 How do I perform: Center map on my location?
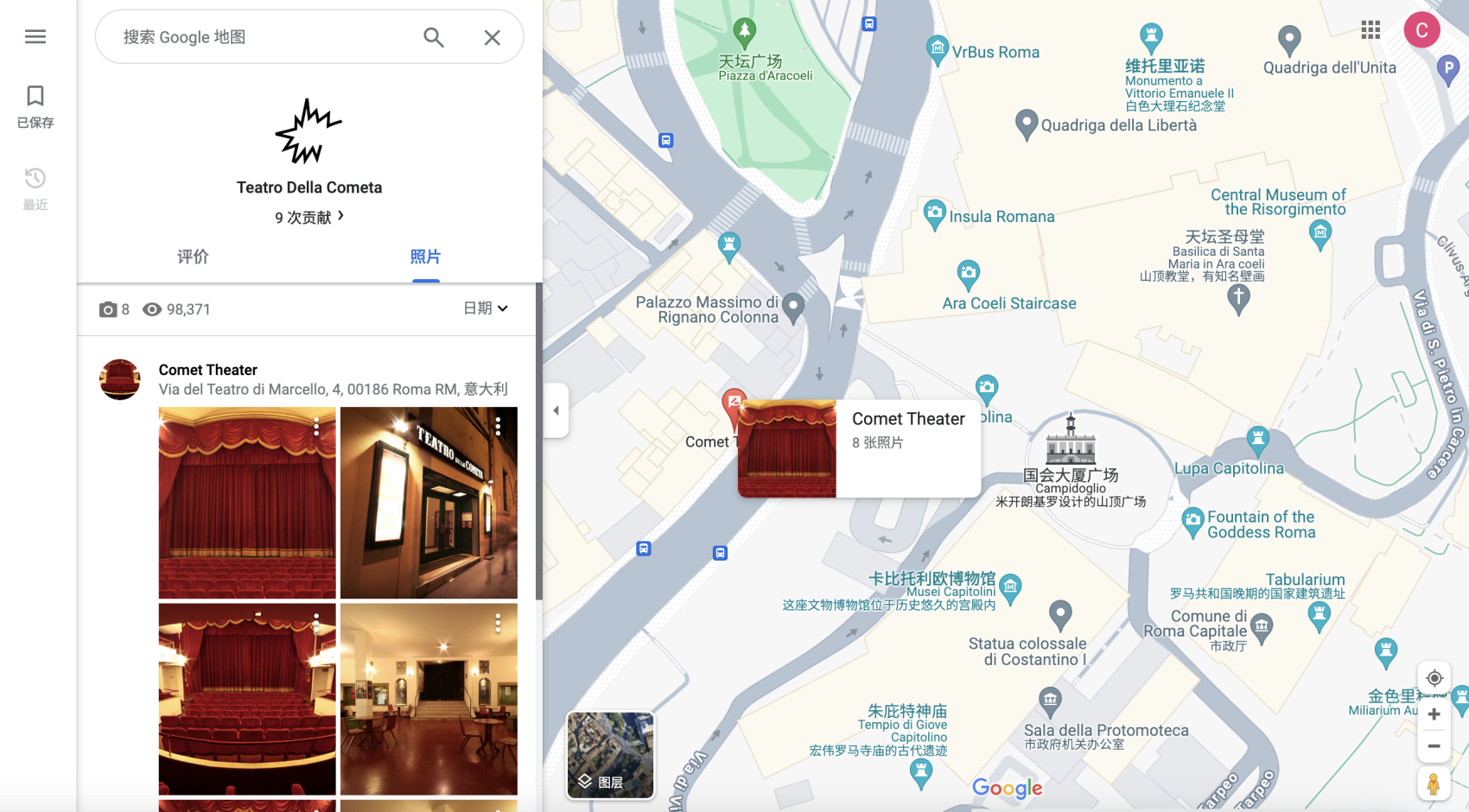coord(1434,678)
